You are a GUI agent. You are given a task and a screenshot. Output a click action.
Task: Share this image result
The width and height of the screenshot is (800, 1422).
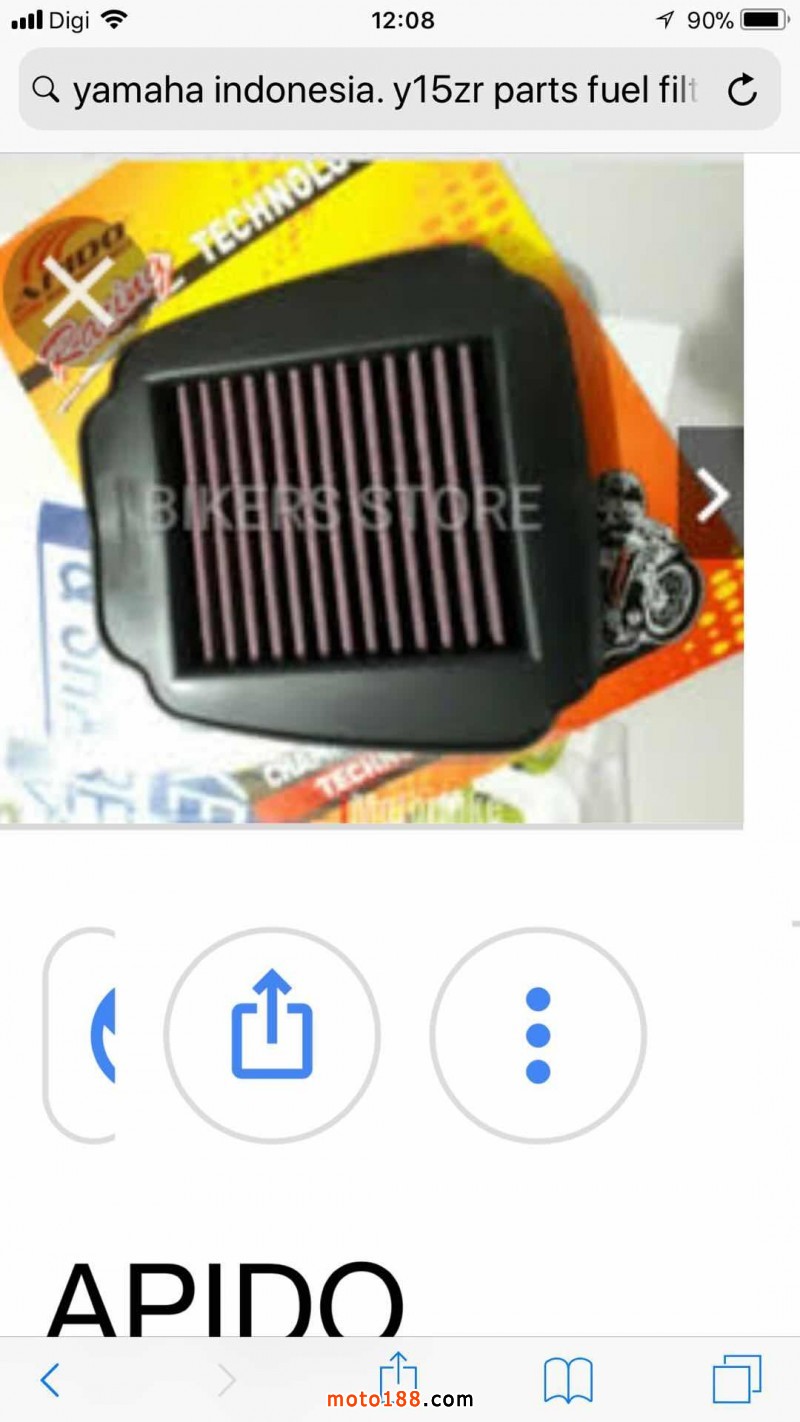[272, 1035]
